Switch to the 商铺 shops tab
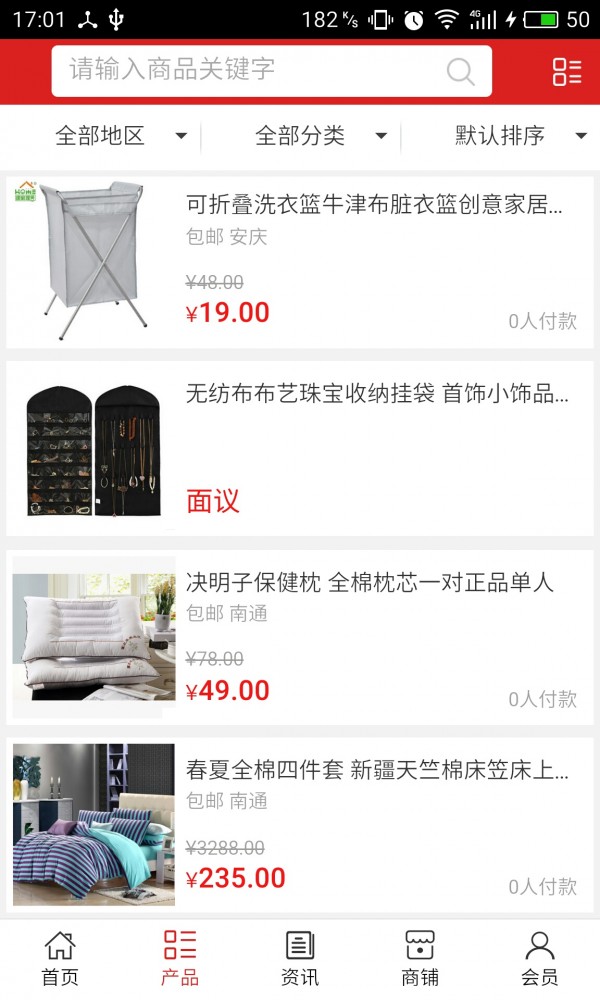 click(420, 958)
